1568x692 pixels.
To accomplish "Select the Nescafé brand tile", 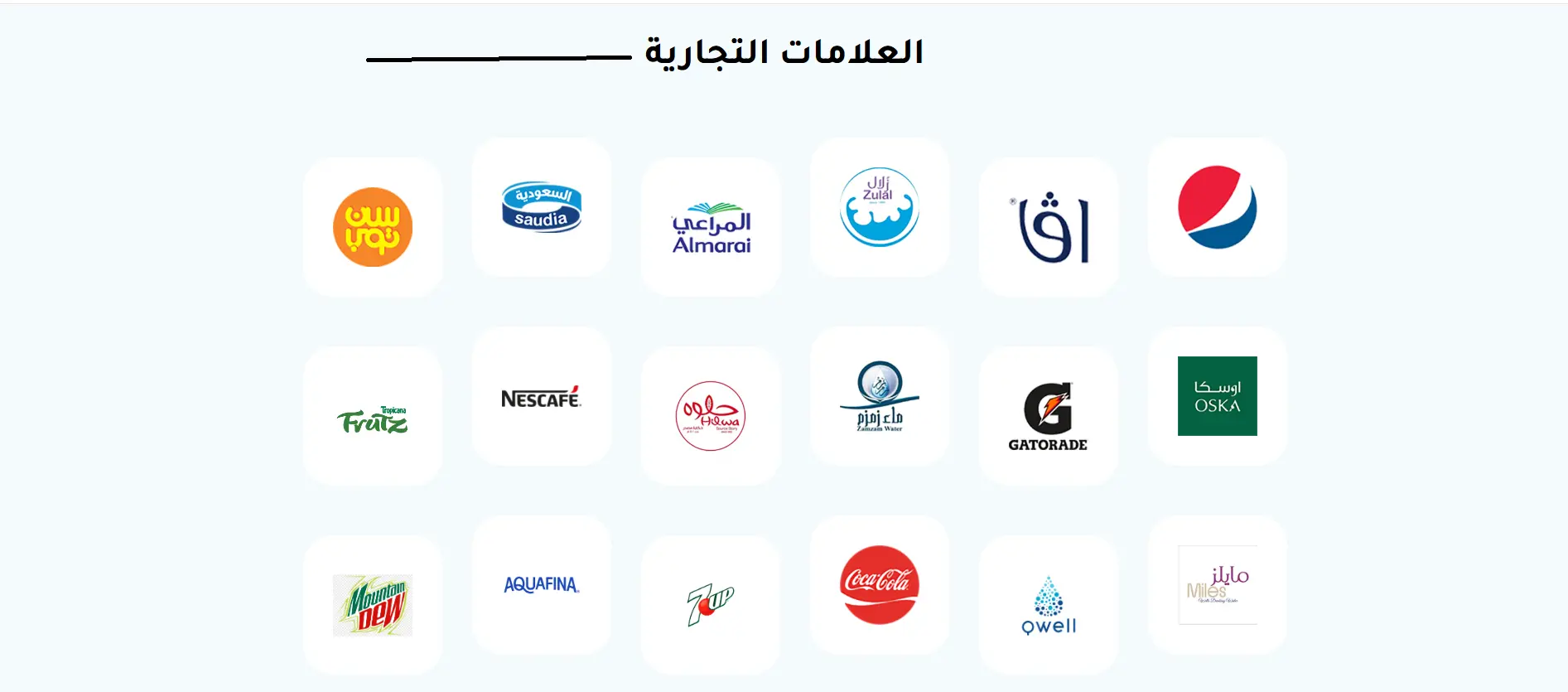I will pyautogui.click(x=542, y=397).
